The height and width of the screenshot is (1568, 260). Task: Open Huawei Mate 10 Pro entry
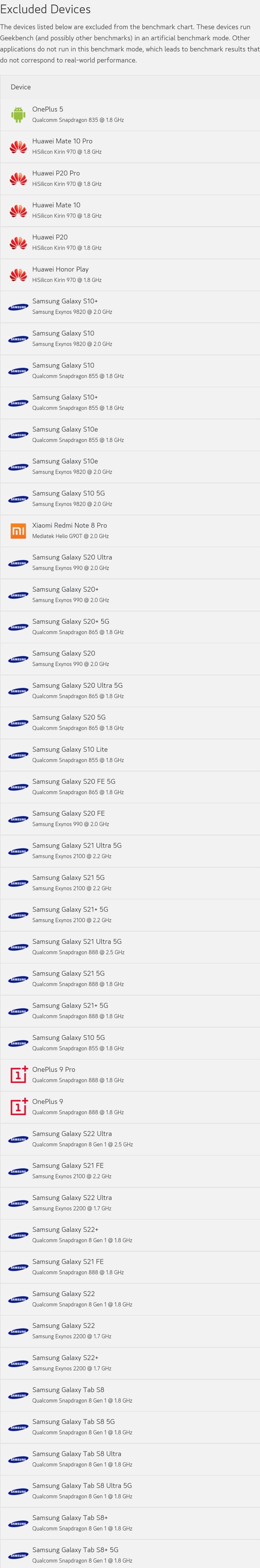tap(130, 146)
